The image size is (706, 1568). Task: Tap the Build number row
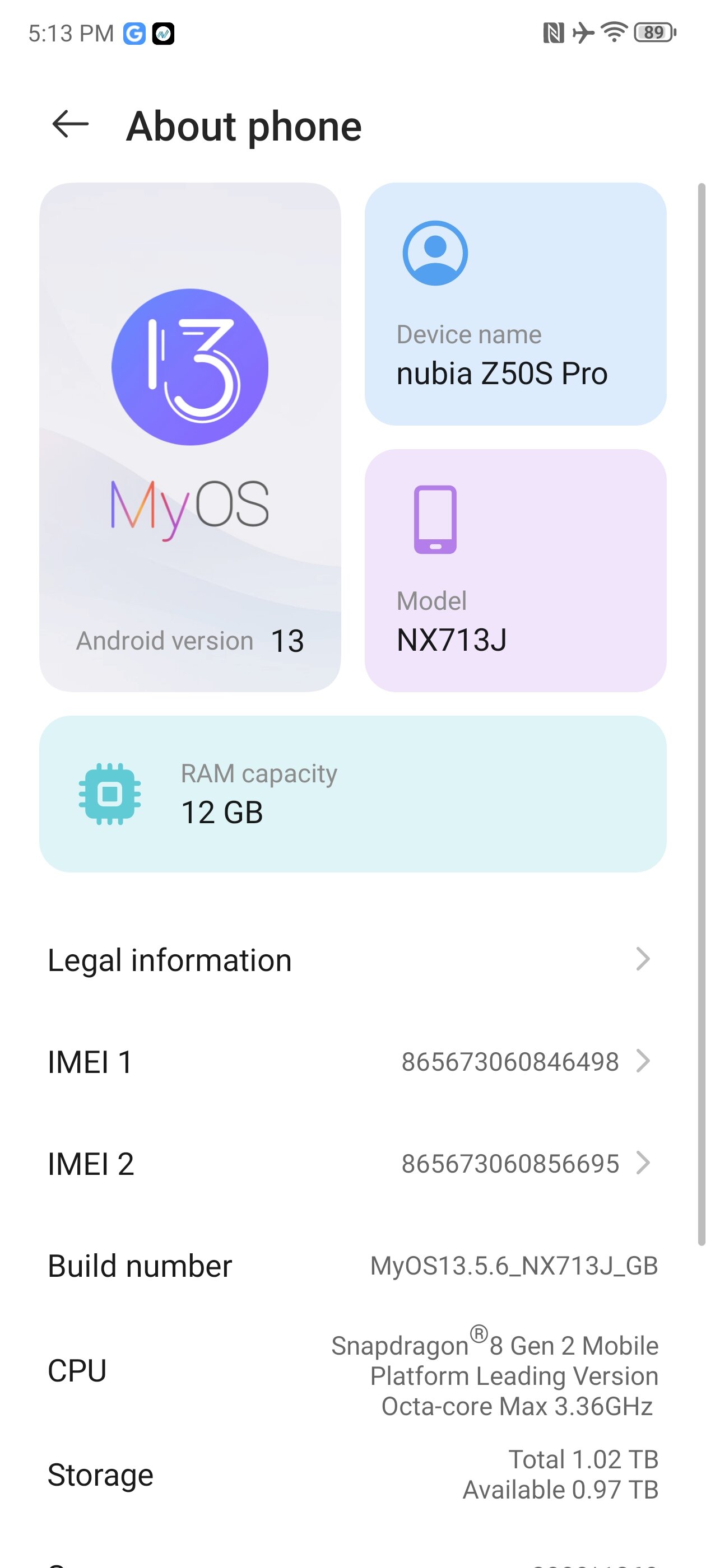point(352,1266)
